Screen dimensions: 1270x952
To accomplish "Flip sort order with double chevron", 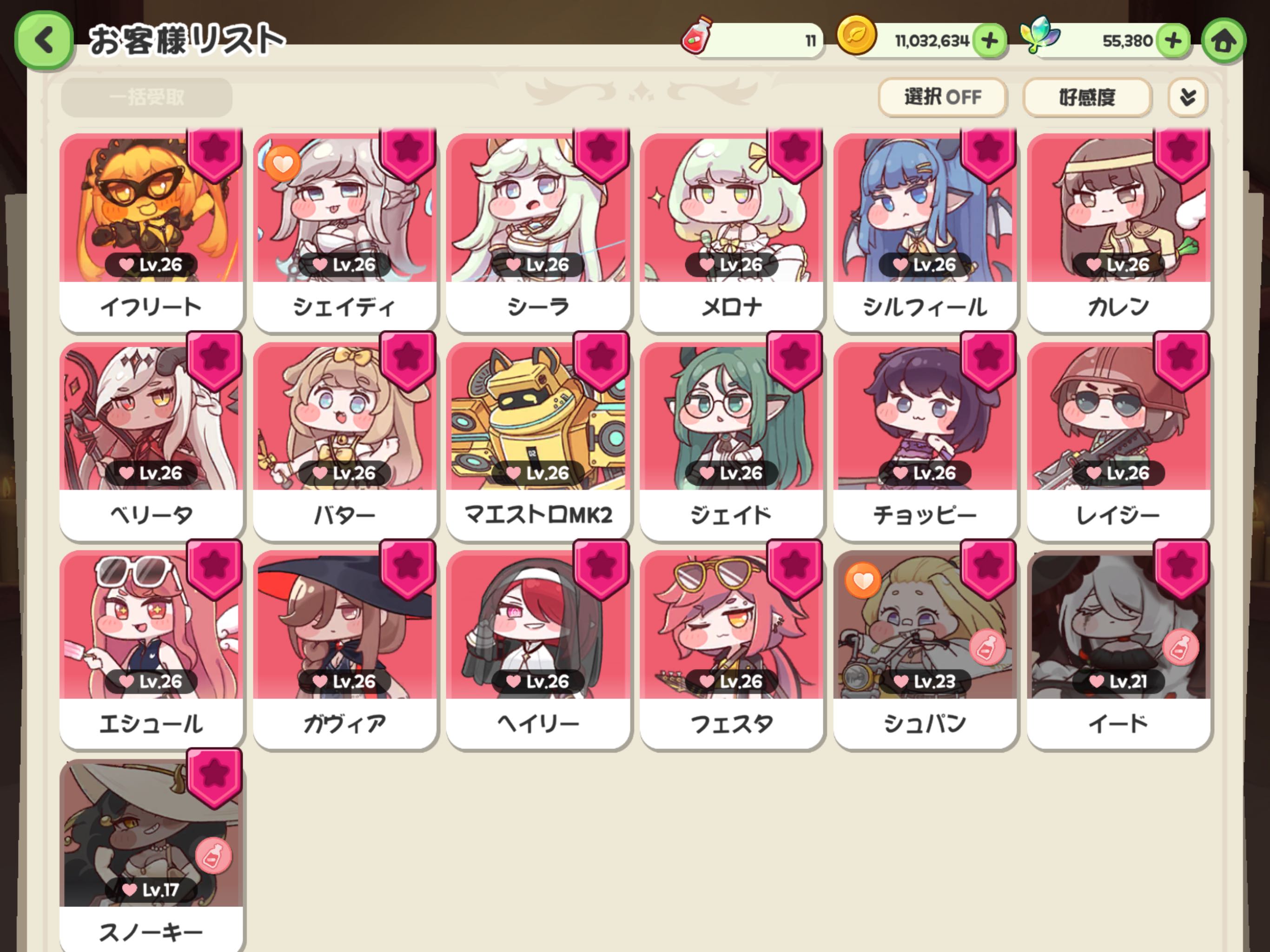I will (1187, 97).
